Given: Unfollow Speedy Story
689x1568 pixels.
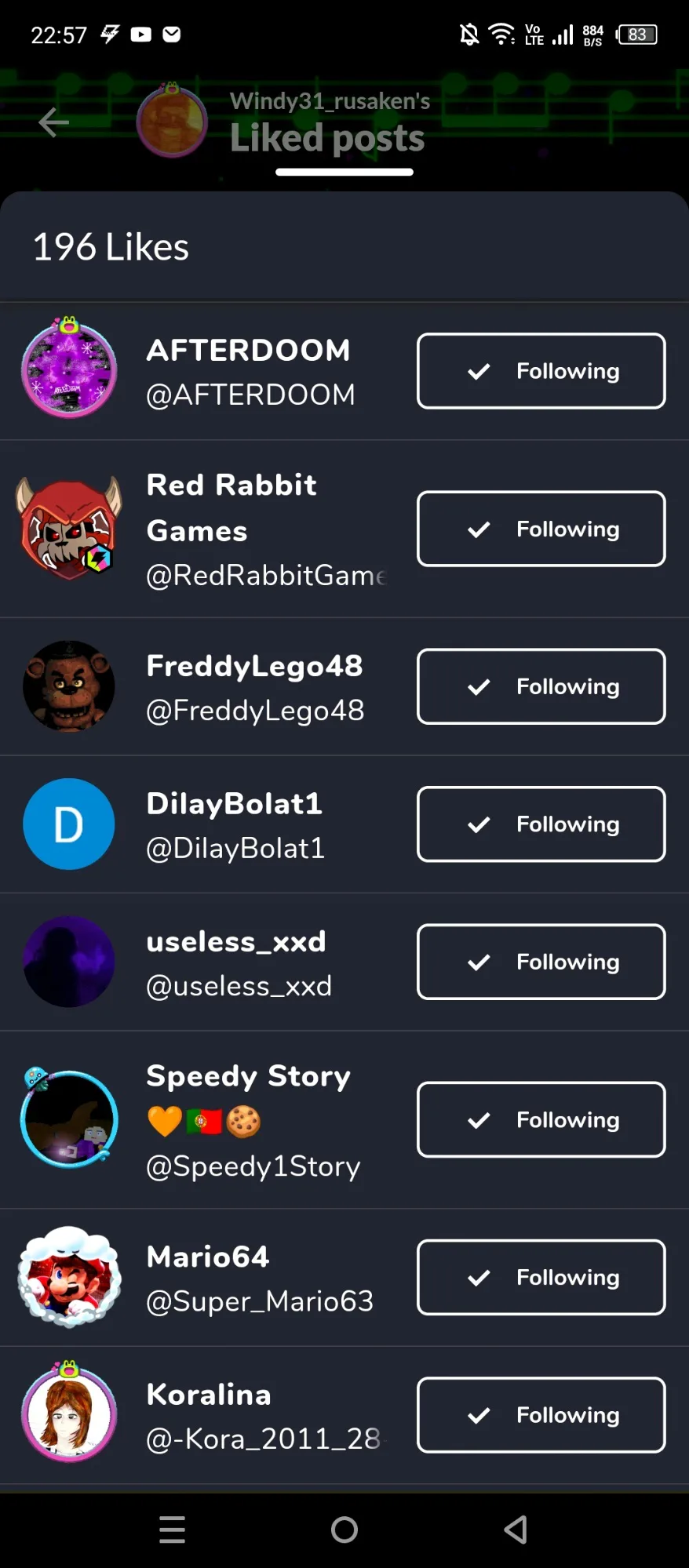Looking at the screenshot, I should [541, 1119].
